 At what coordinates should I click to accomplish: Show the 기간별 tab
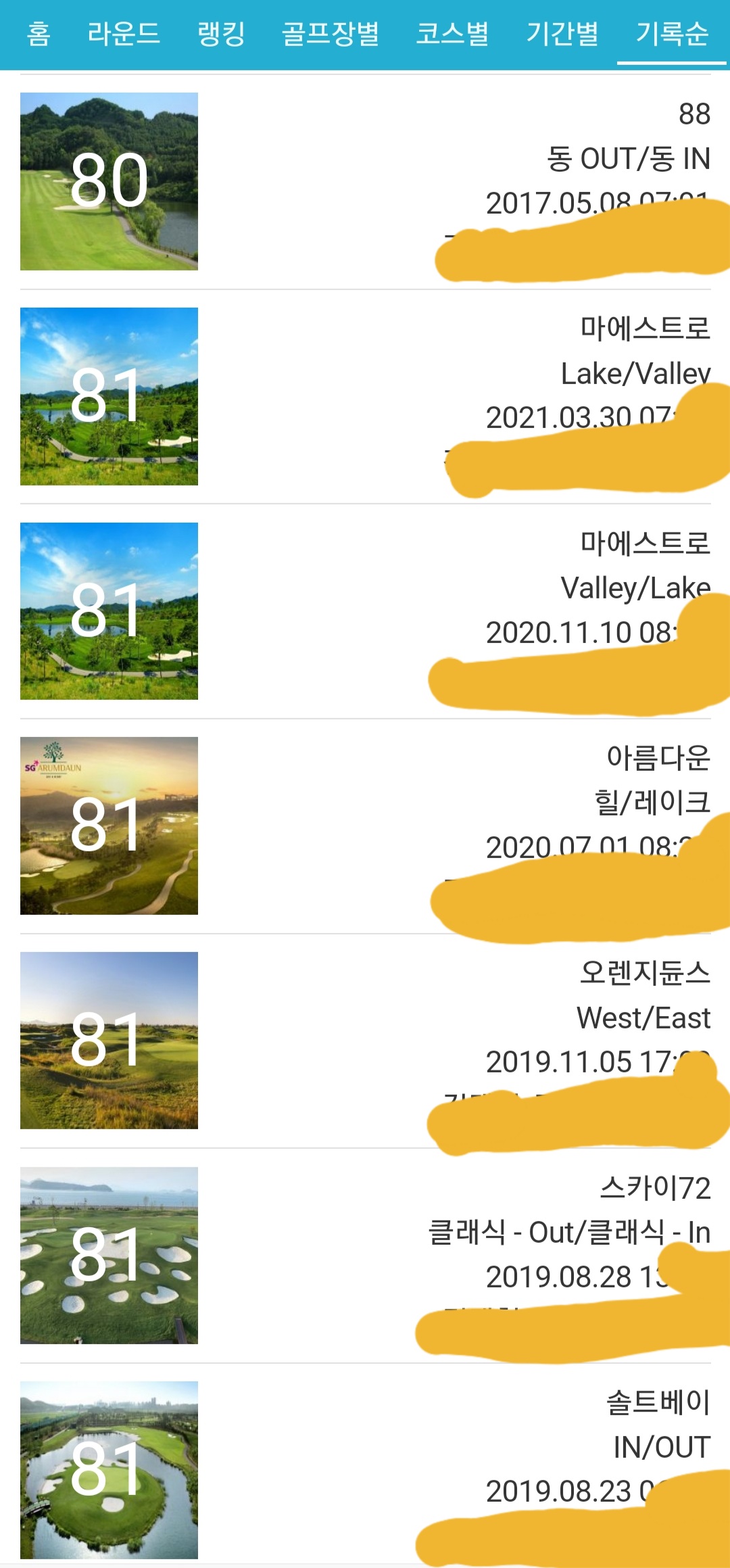pos(562,33)
